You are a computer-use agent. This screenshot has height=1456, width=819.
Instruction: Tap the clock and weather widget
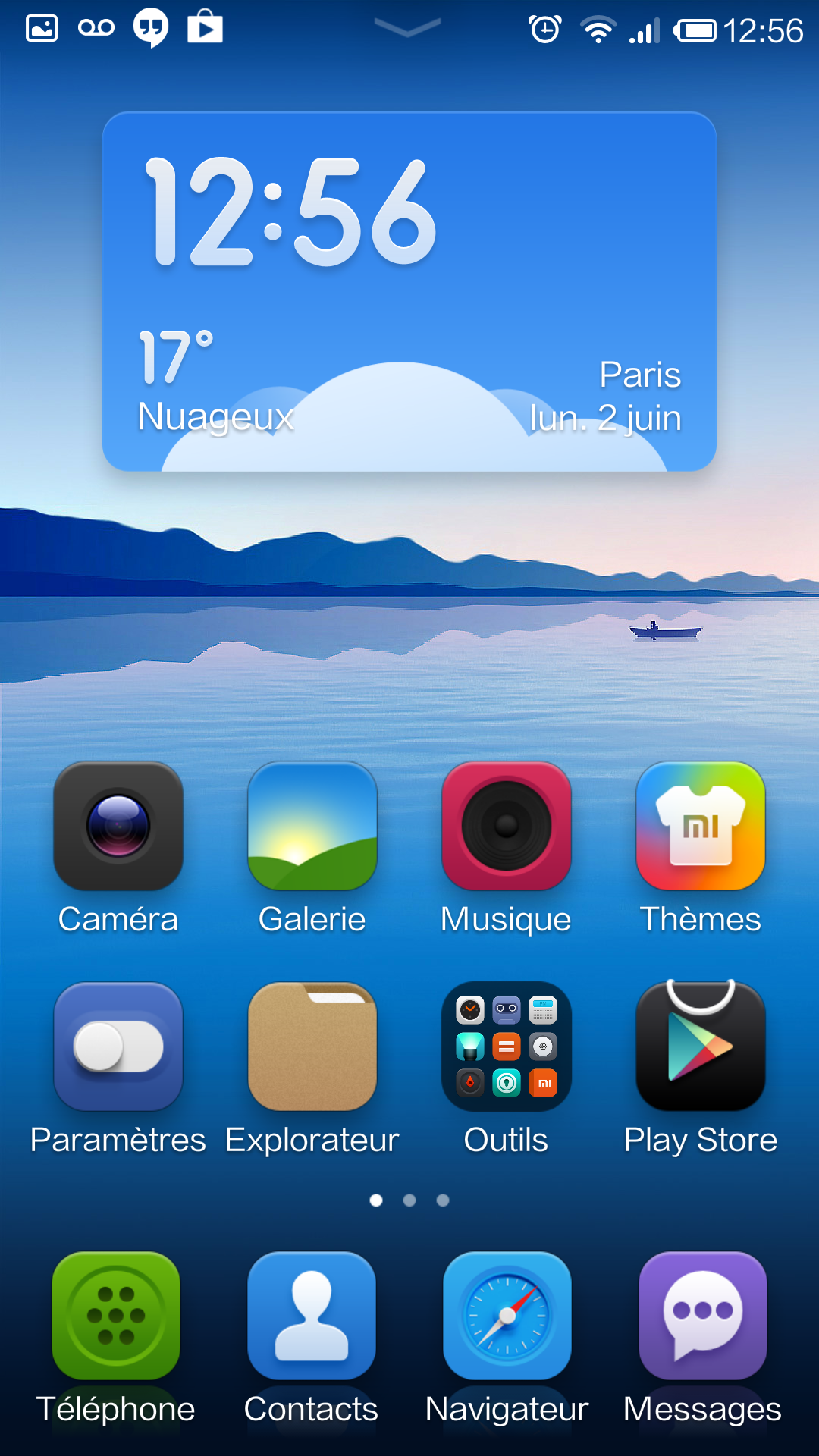tap(409, 292)
